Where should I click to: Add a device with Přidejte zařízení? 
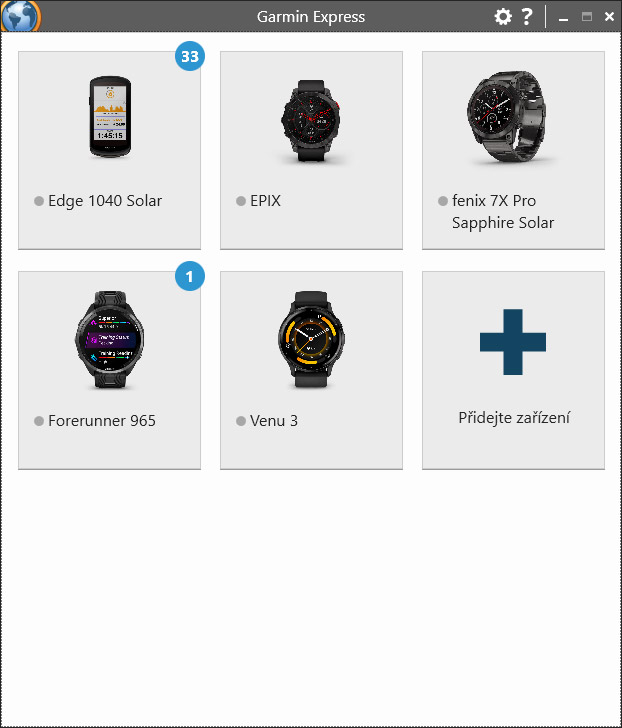[x=513, y=369]
